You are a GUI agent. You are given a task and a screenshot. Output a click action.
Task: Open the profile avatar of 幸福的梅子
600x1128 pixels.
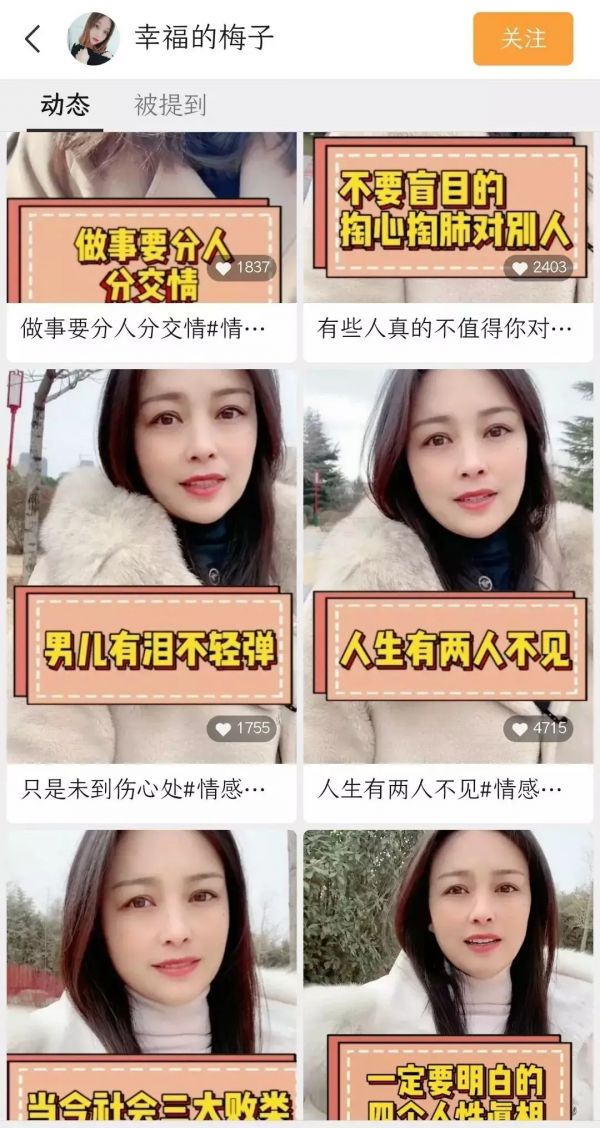tap(93, 39)
